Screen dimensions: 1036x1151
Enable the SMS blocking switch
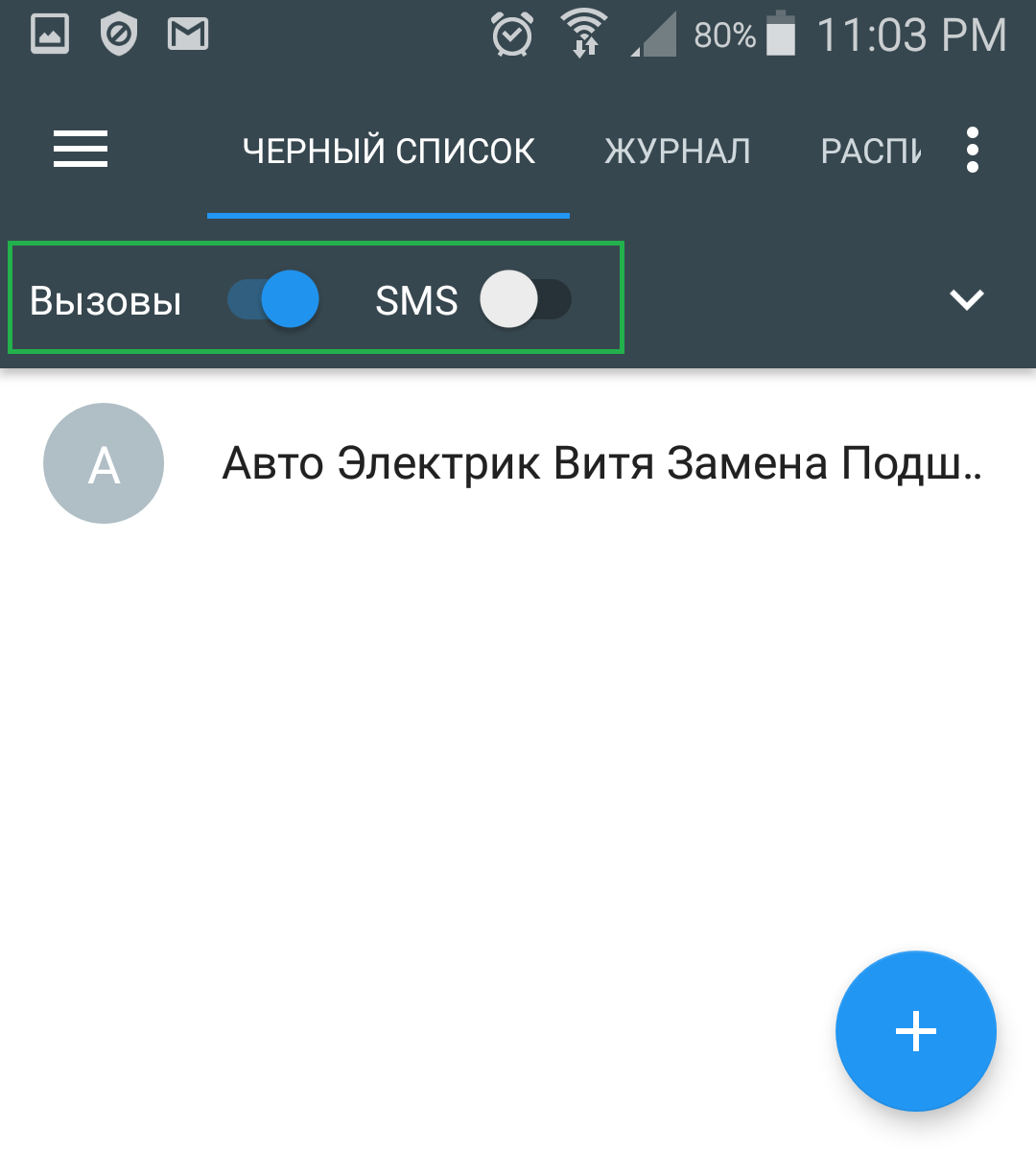tap(525, 299)
